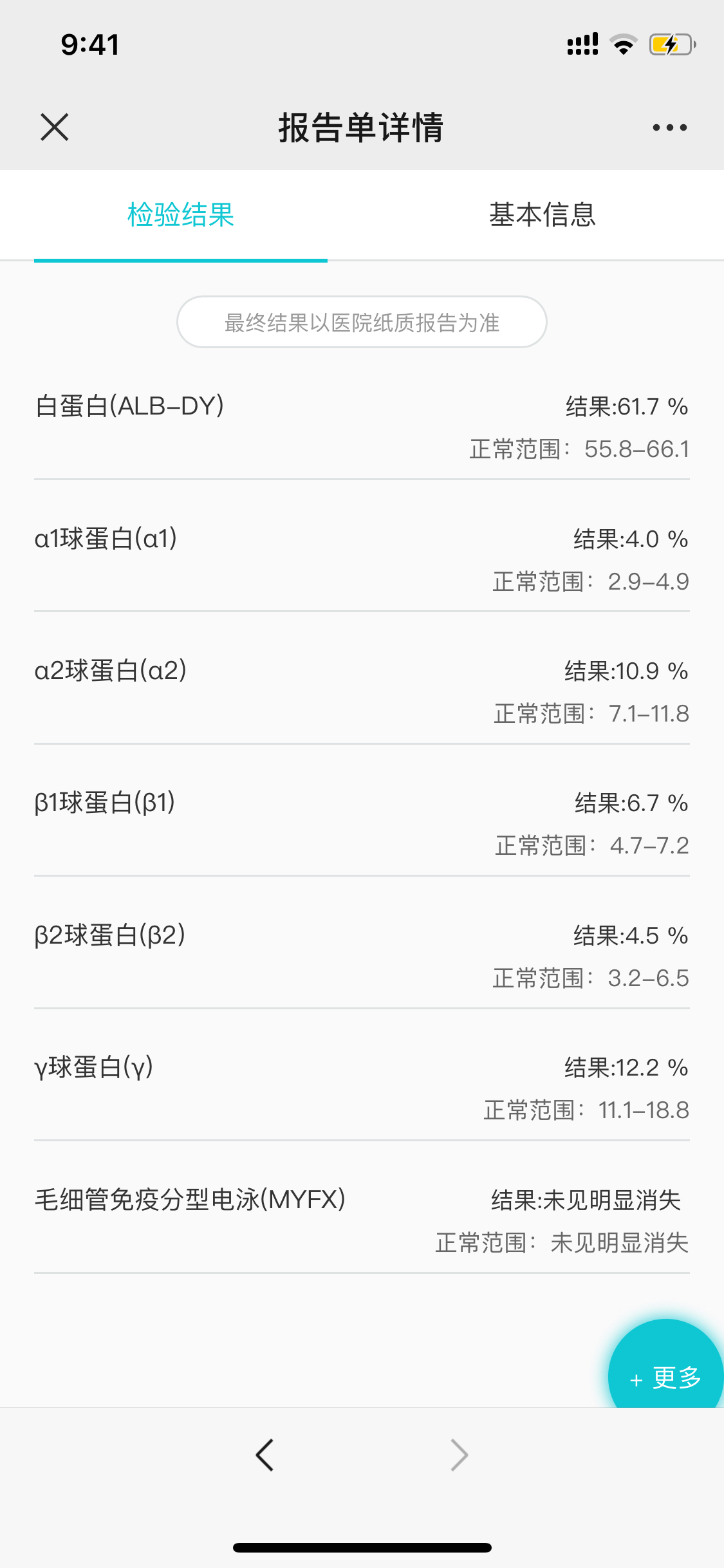Screen dimensions: 724x1568
Task: Close the report detail page
Action: (x=55, y=127)
